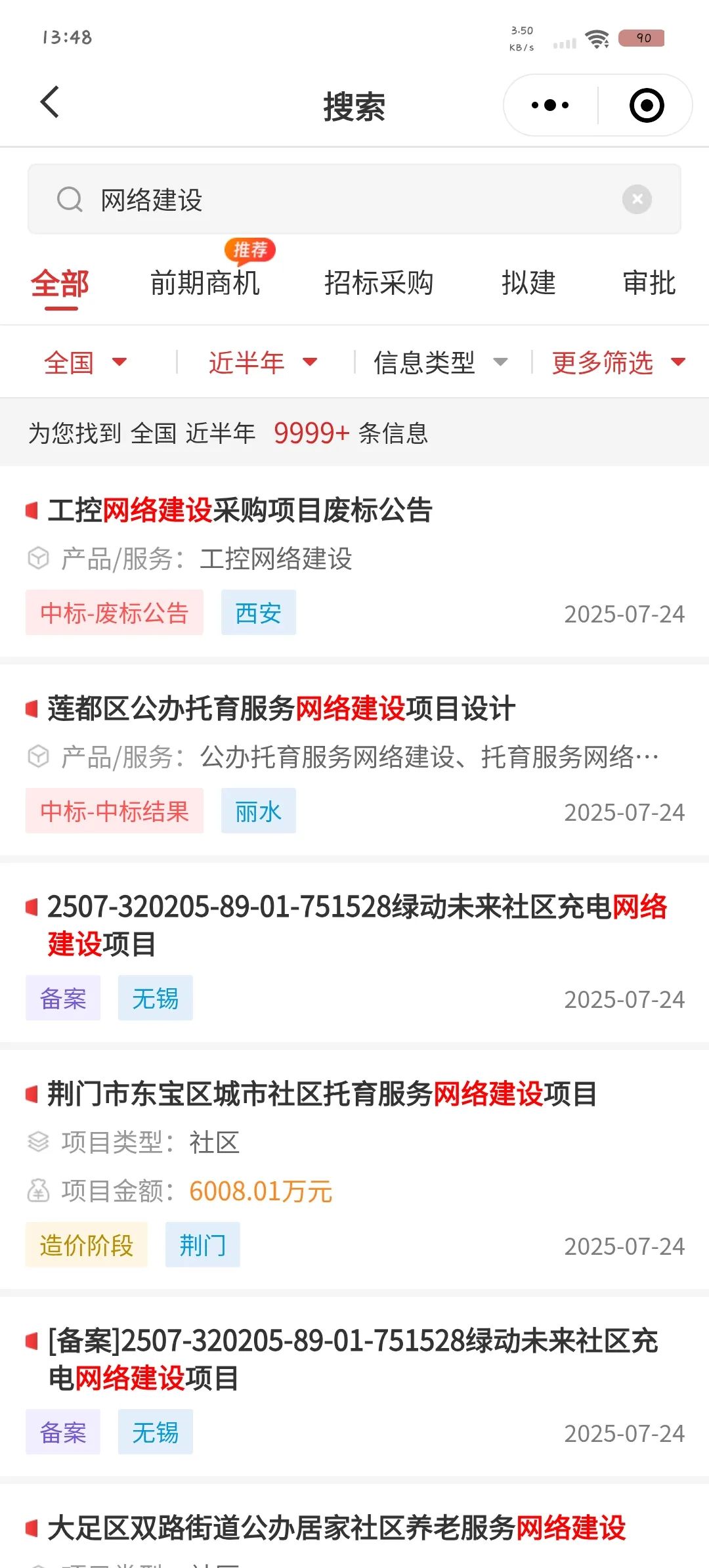709x1568 pixels.
Task: Open the 更多筛选 filter options
Action: pos(618,362)
